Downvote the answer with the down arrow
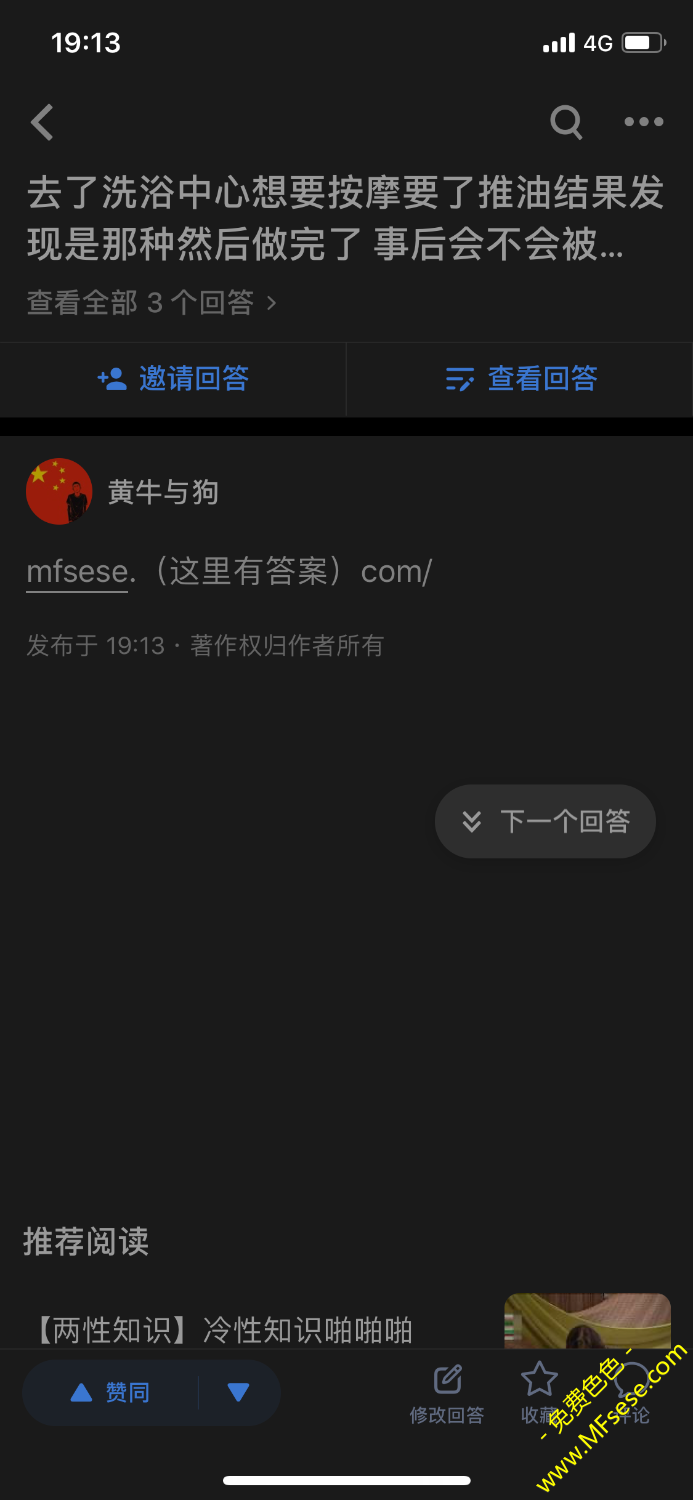 [x=238, y=1392]
